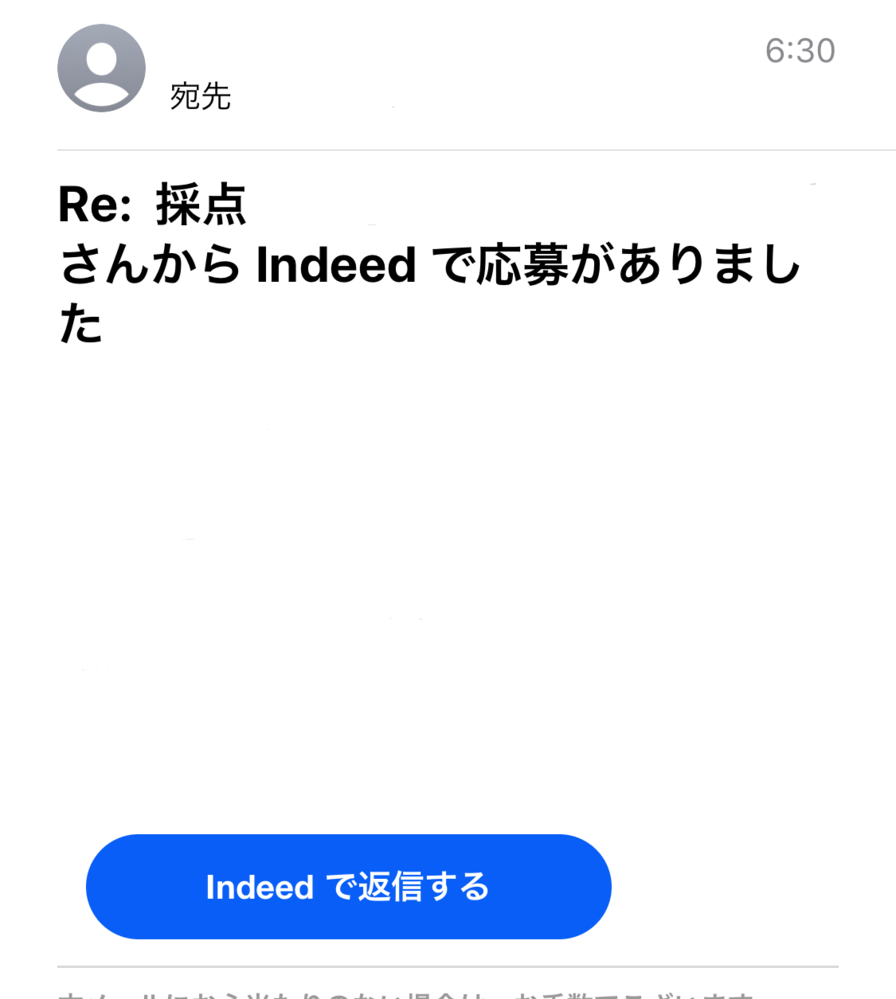This screenshot has height=999, width=896.
Task: Tap the Indeed で返信する button
Action: (x=348, y=886)
